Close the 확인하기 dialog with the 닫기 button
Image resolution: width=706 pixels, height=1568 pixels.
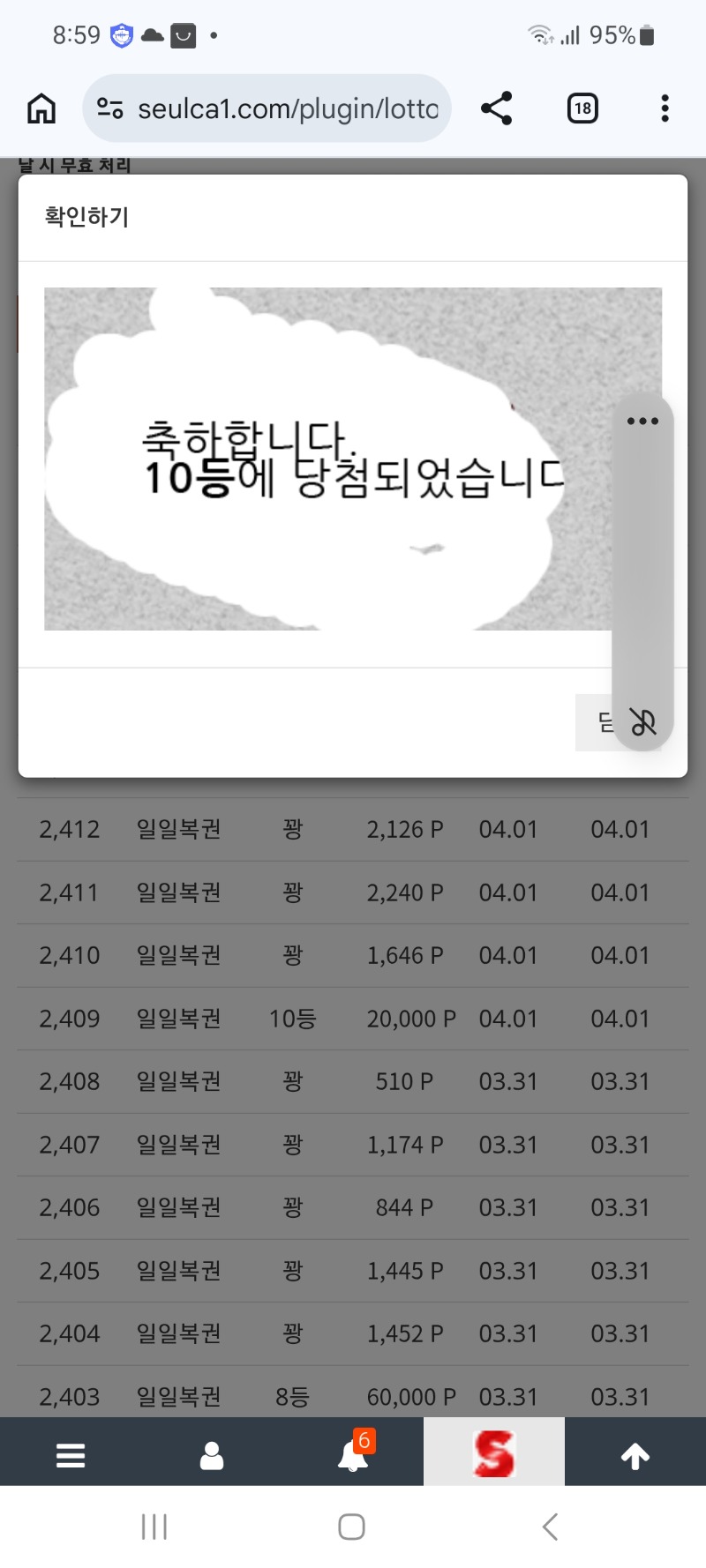coord(596,723)
